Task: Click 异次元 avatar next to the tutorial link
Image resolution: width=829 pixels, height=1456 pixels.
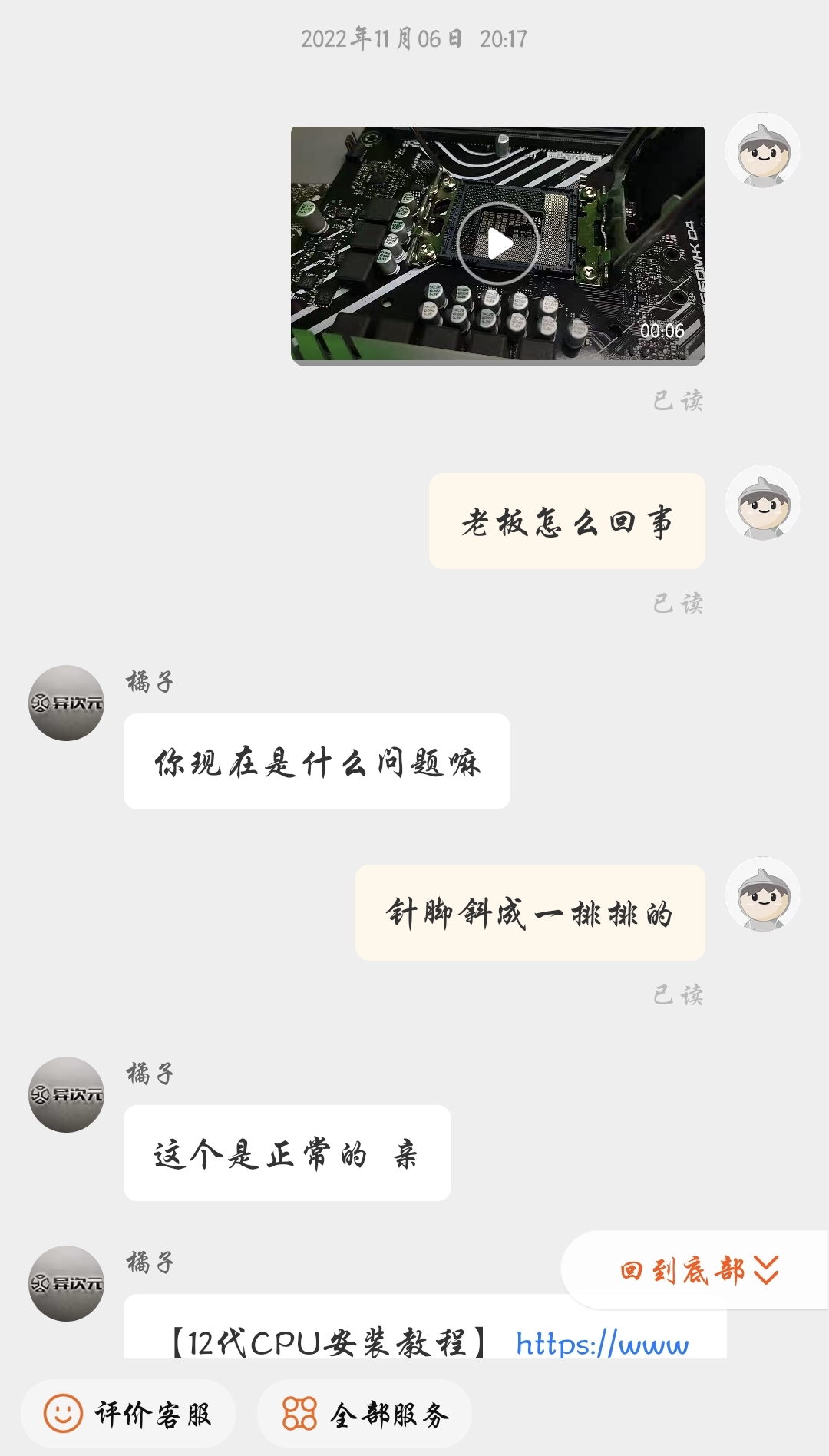Action: (x=65, y=1283)
